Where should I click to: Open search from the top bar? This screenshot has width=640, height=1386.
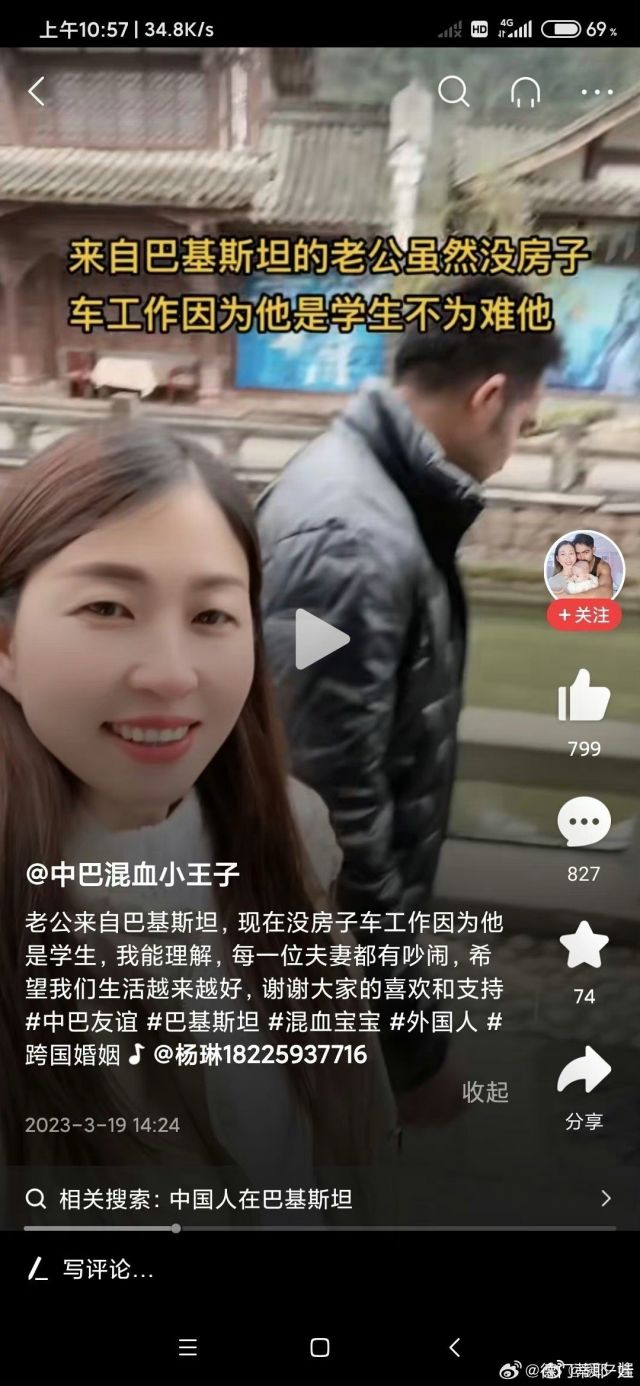(453, 92)
